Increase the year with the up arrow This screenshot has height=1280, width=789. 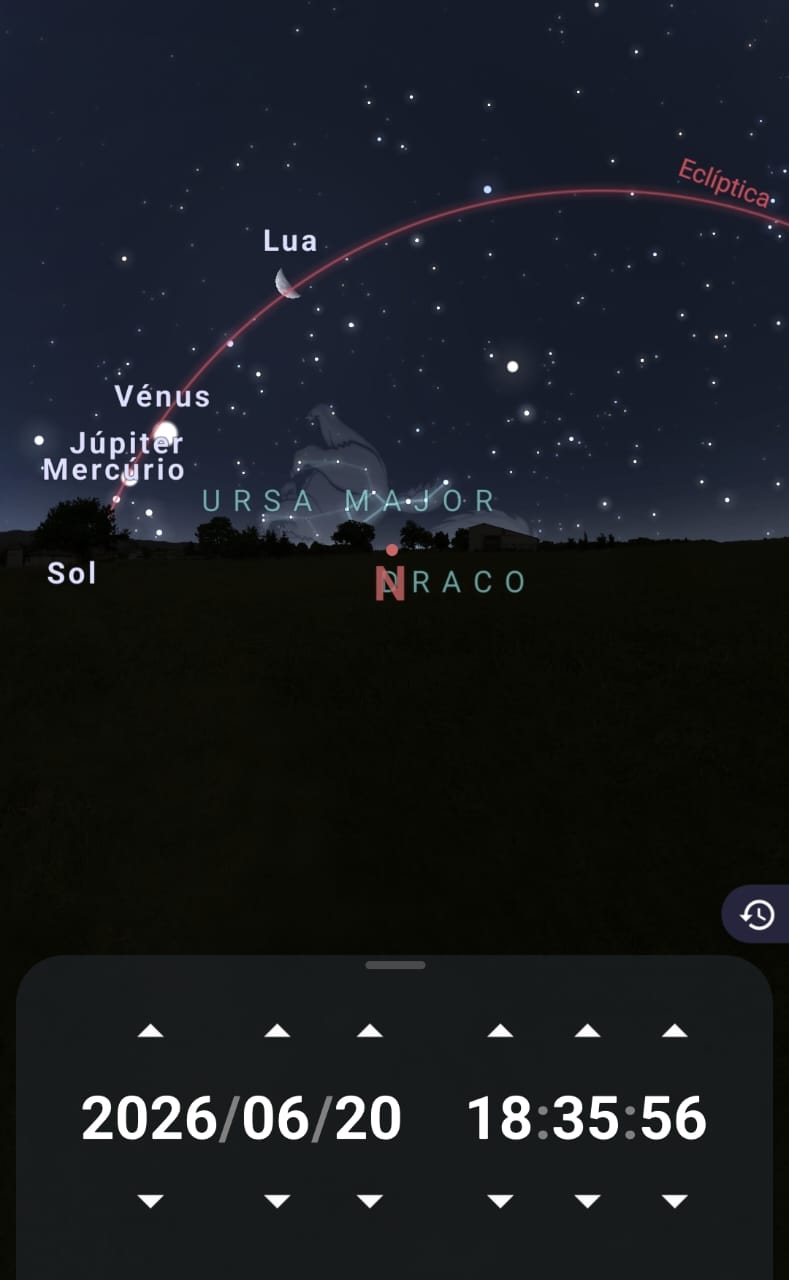tap(150, 1031)
